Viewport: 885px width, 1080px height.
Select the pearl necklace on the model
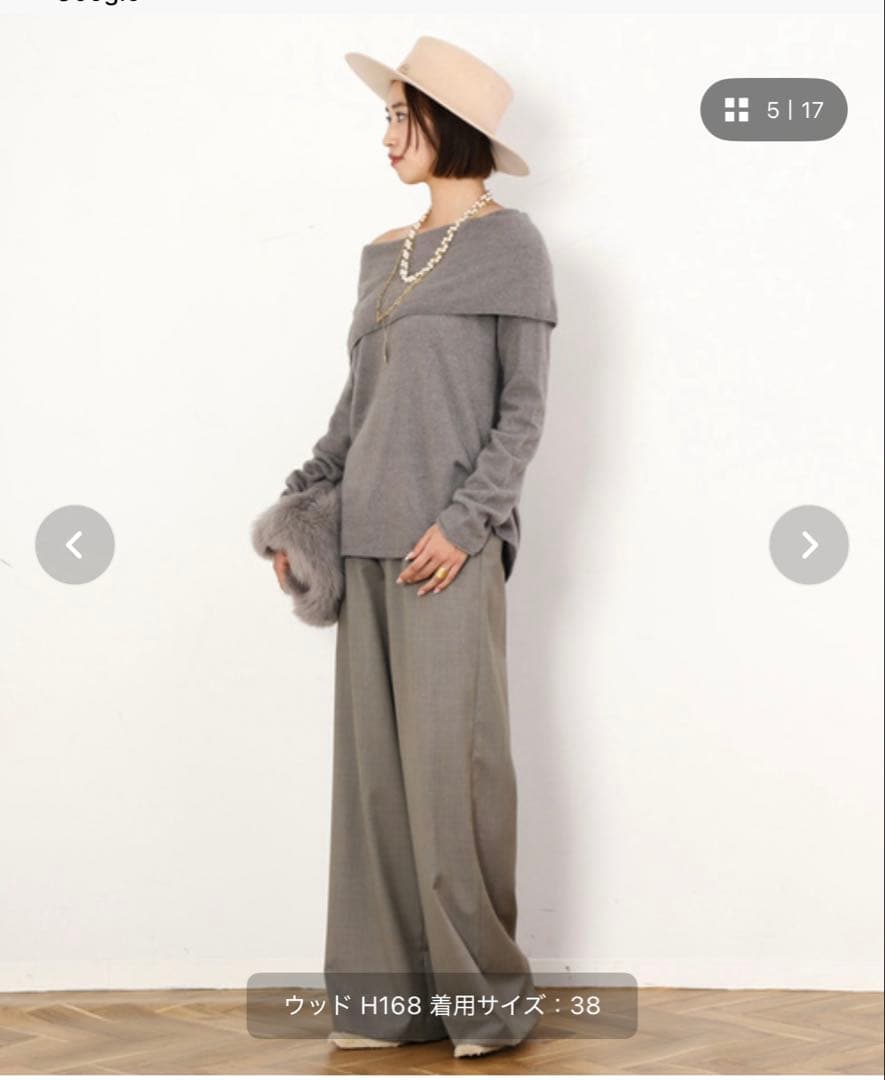coord(420,250)
